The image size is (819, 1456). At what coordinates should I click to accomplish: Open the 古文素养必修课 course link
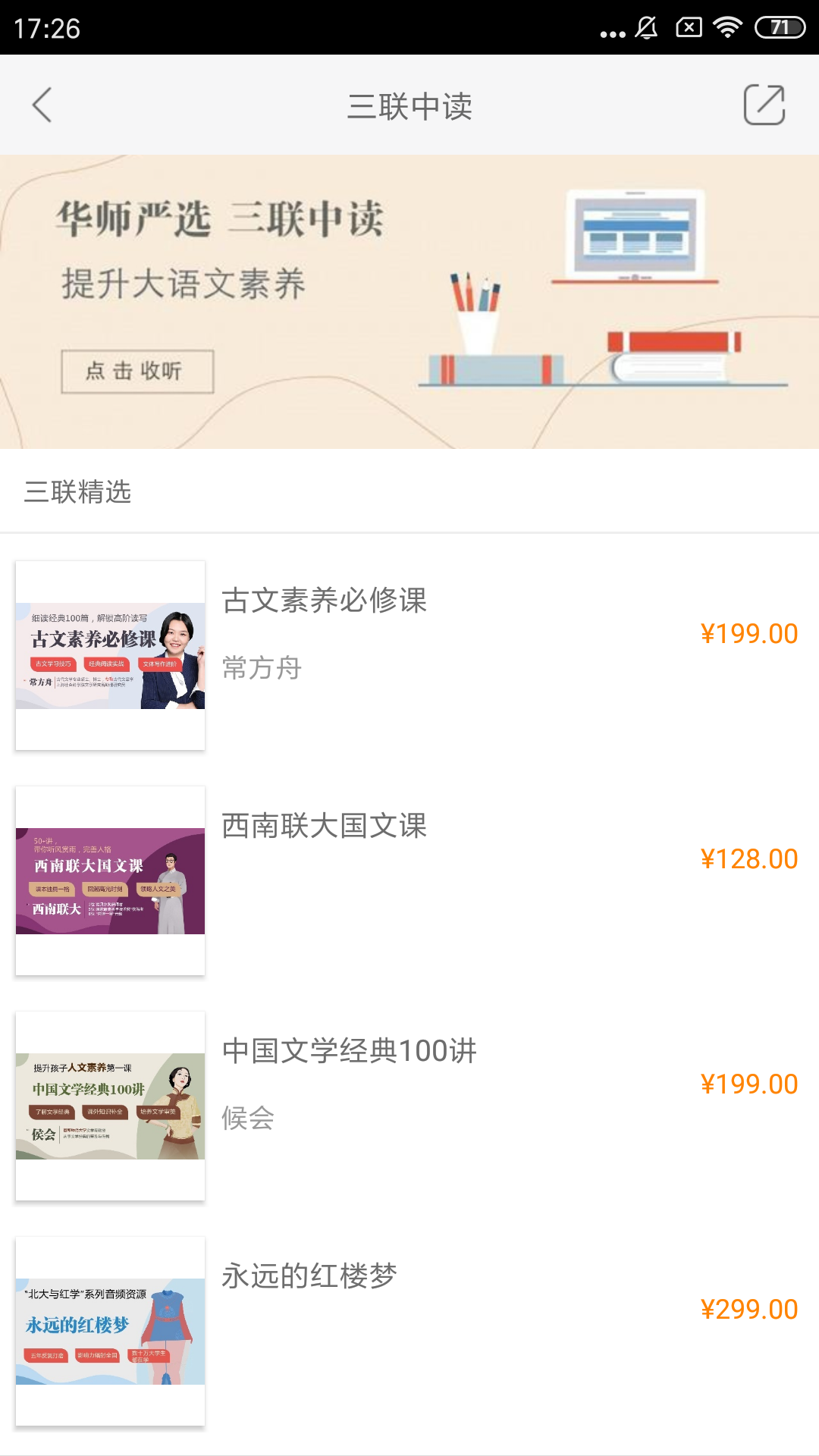coord(325,601)
